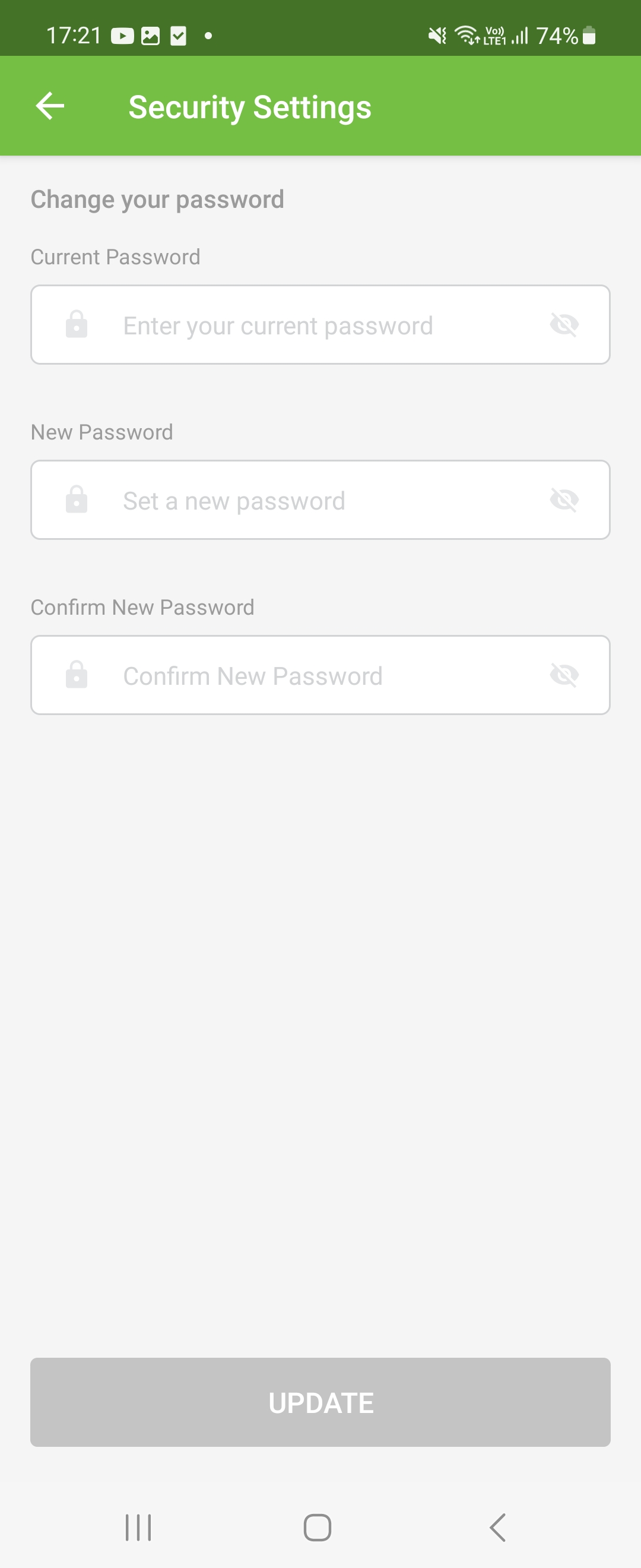641x1568 pixels.
Task: Tap the tasks notification icon in status bar
Action: point(179,36)
